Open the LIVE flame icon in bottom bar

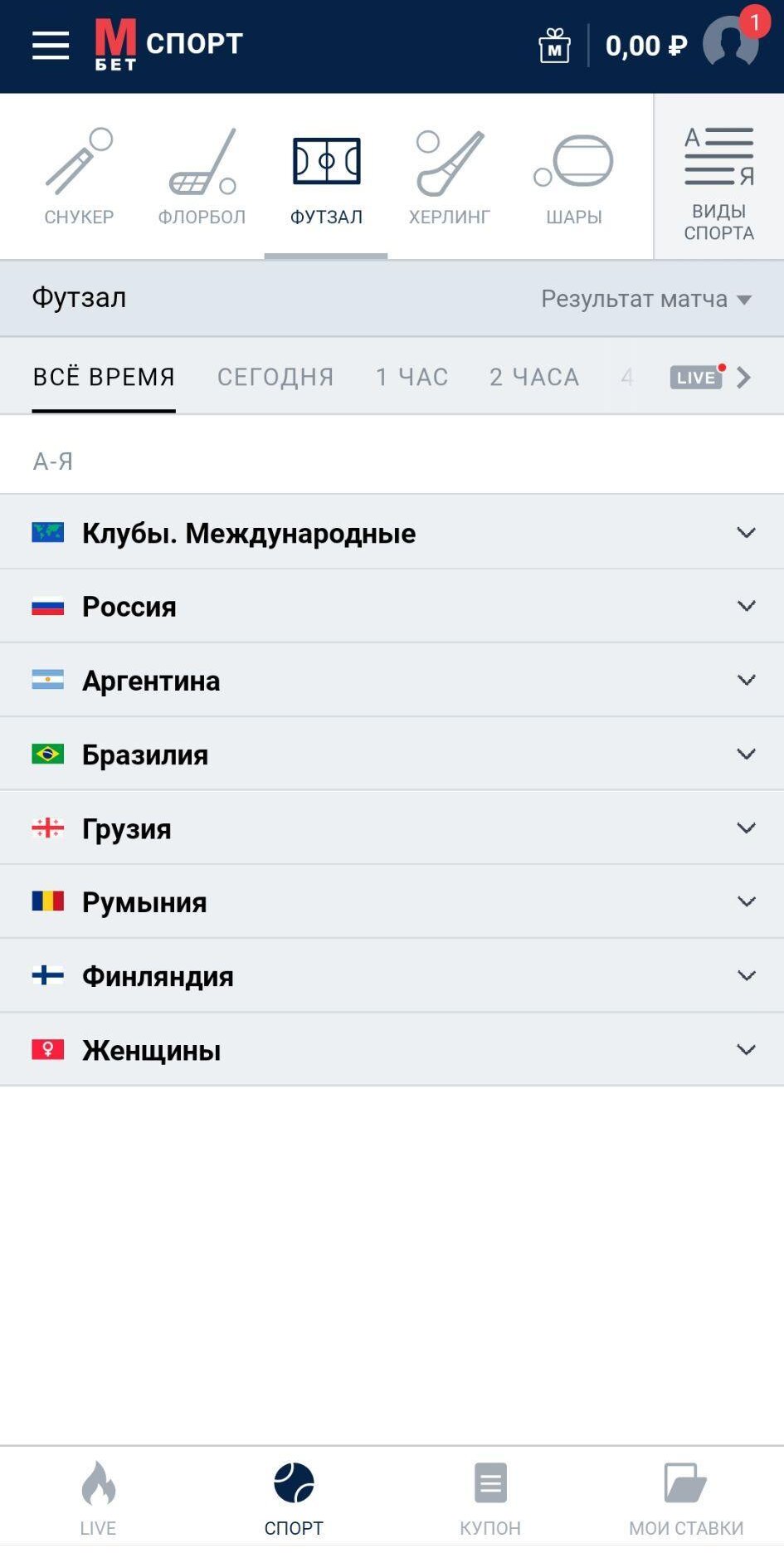(98, 1490)
